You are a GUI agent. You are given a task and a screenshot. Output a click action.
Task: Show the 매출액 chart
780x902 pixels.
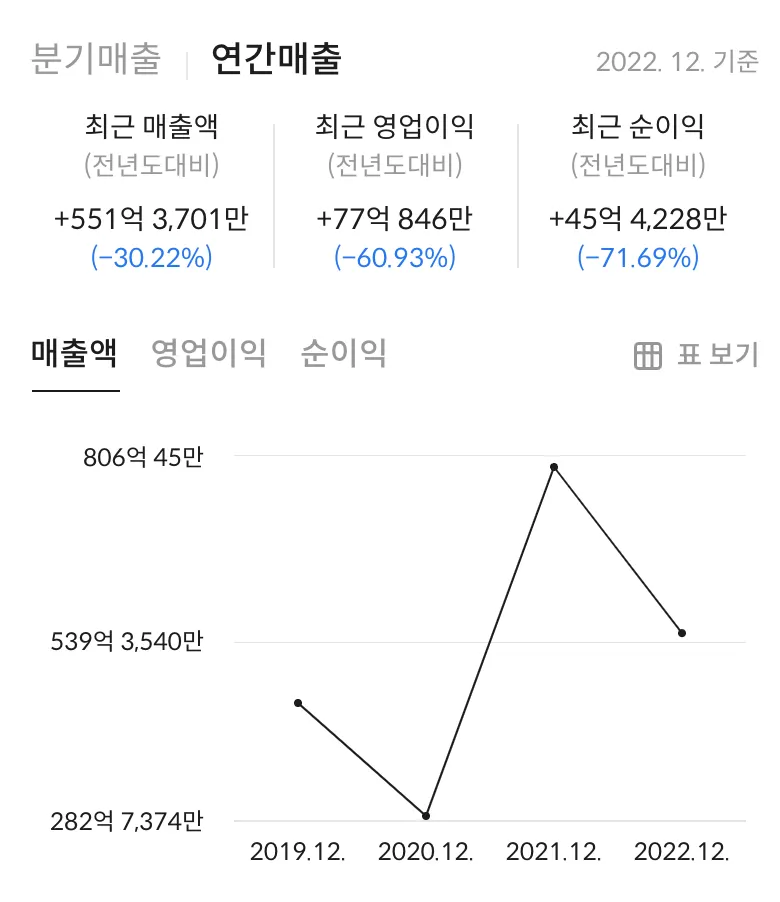coord(75,353)
